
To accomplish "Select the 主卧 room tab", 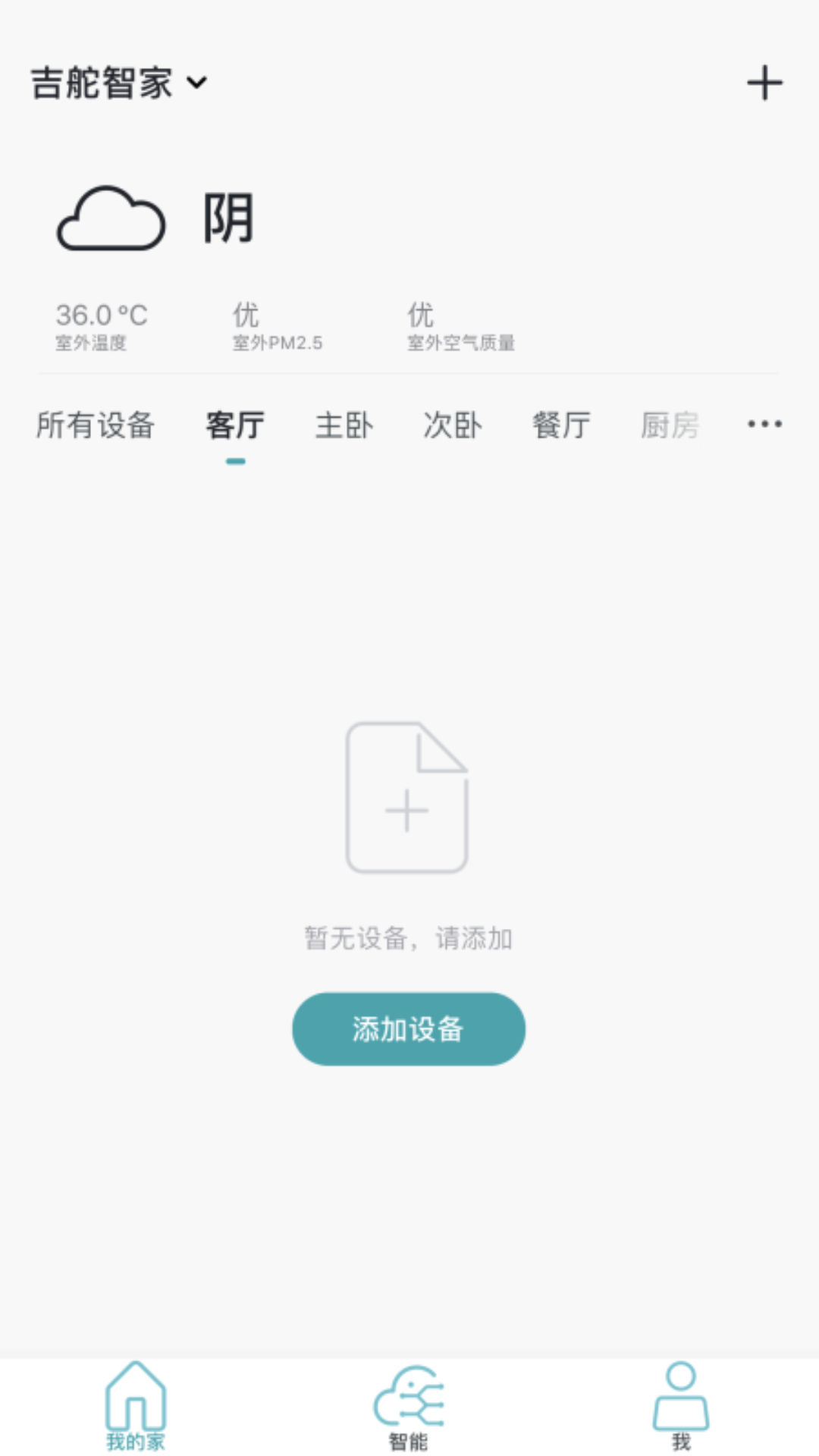I will pos(344,425).
